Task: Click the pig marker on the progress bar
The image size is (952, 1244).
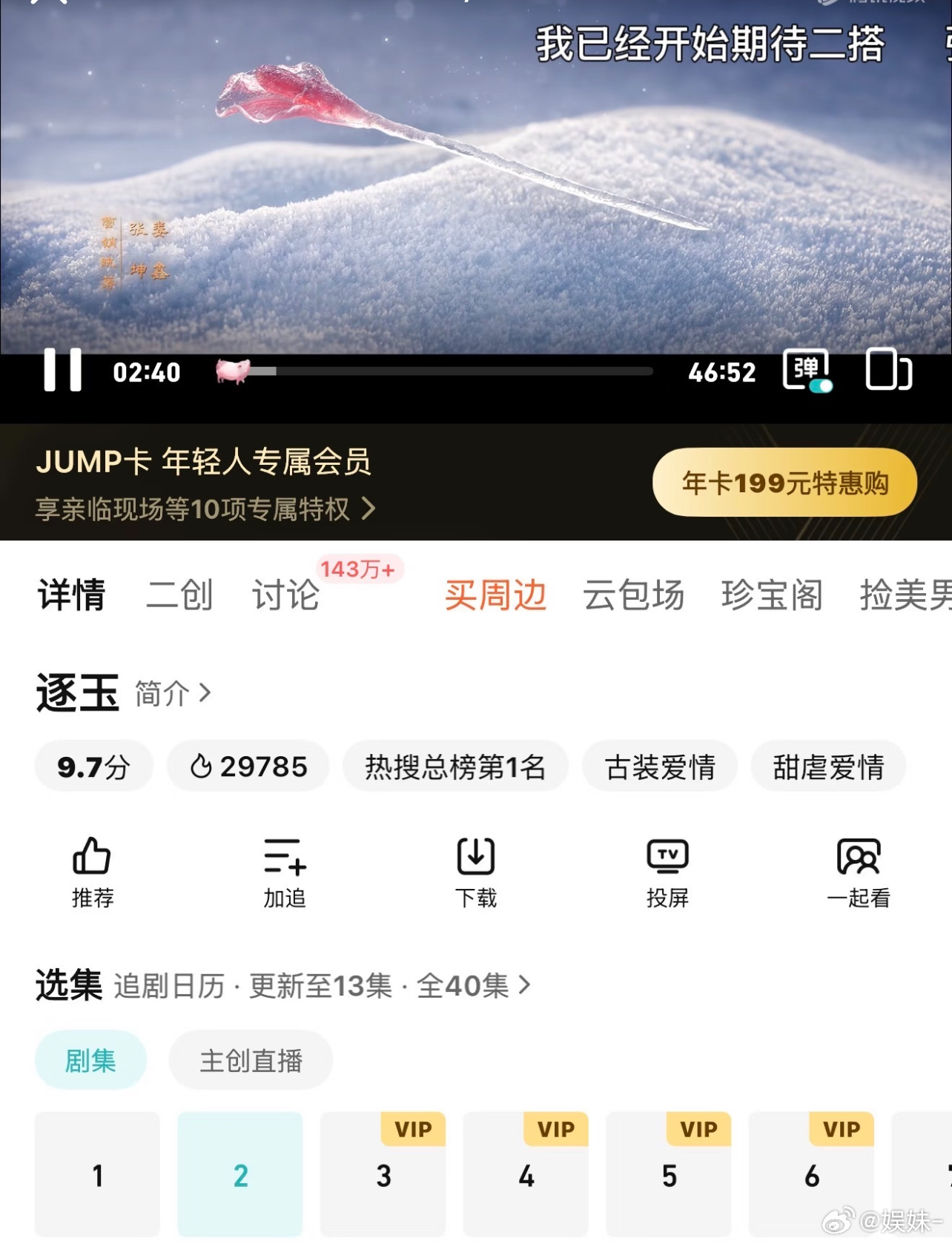Action: point(231,371)
